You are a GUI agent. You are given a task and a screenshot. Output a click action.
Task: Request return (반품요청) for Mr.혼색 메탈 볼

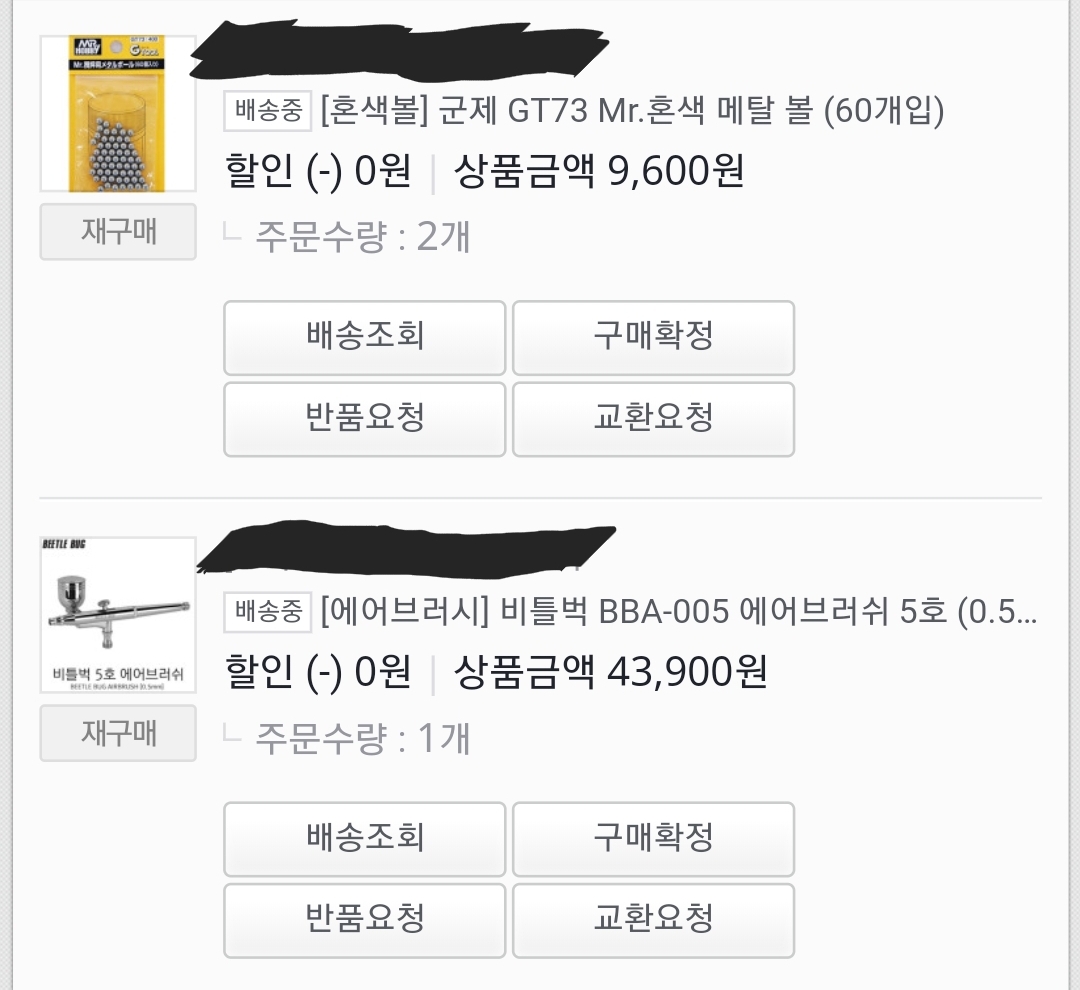(364, 418)
